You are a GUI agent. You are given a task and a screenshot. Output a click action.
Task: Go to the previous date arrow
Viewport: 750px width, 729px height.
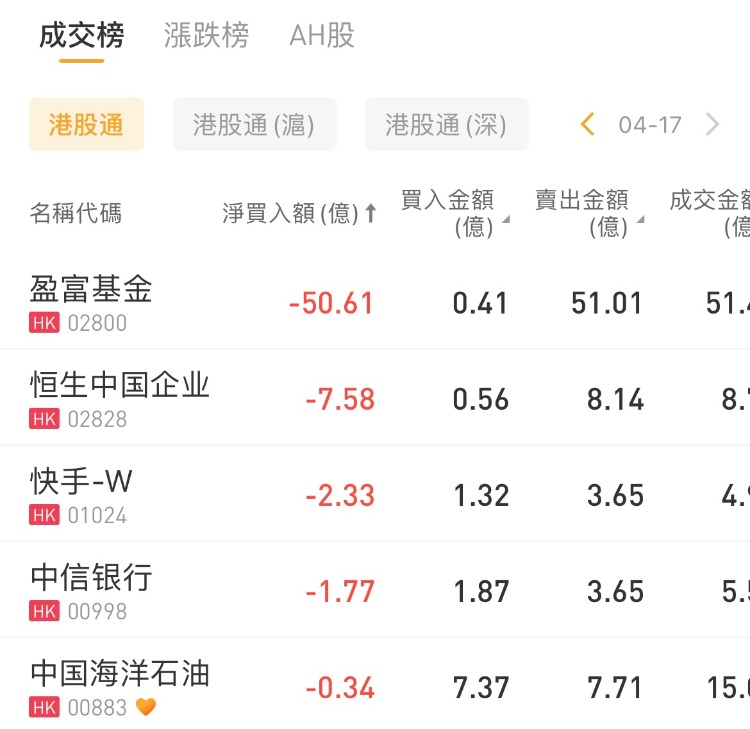[588, 125]
